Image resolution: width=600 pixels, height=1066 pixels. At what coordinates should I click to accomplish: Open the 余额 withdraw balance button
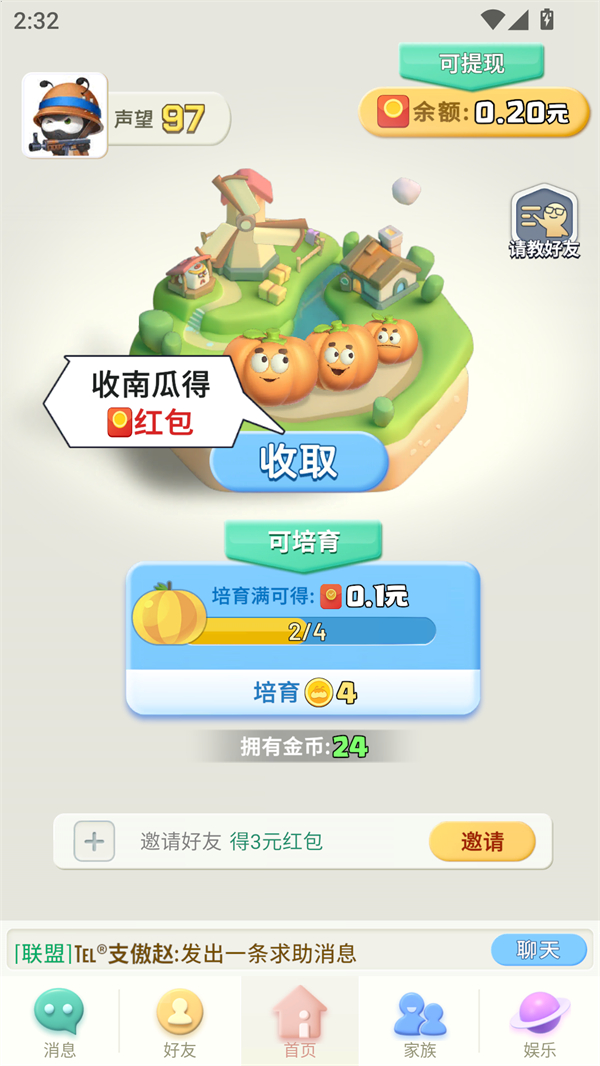(x=477, y=112)
